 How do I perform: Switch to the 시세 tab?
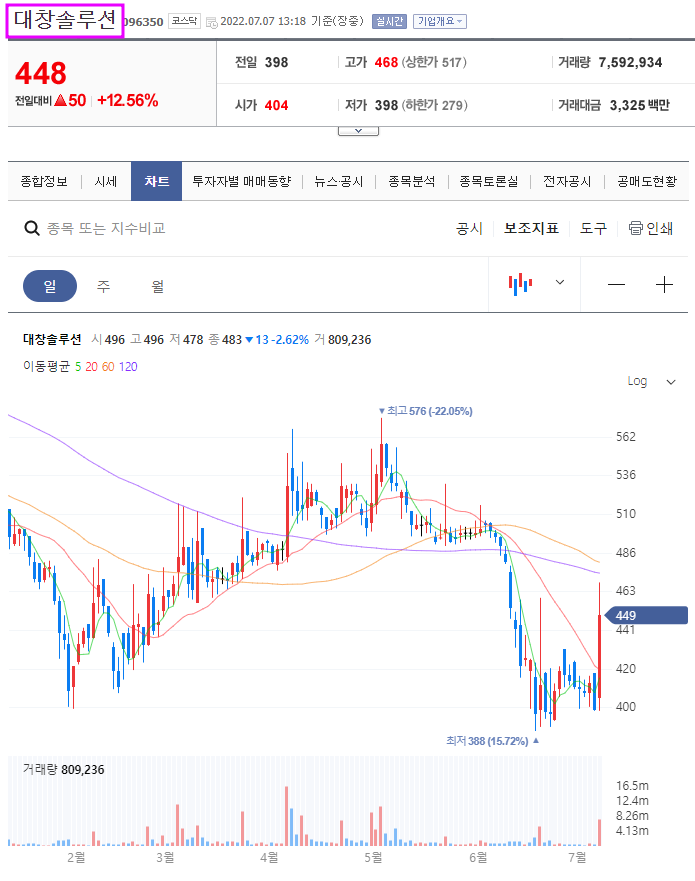point(106,181)
